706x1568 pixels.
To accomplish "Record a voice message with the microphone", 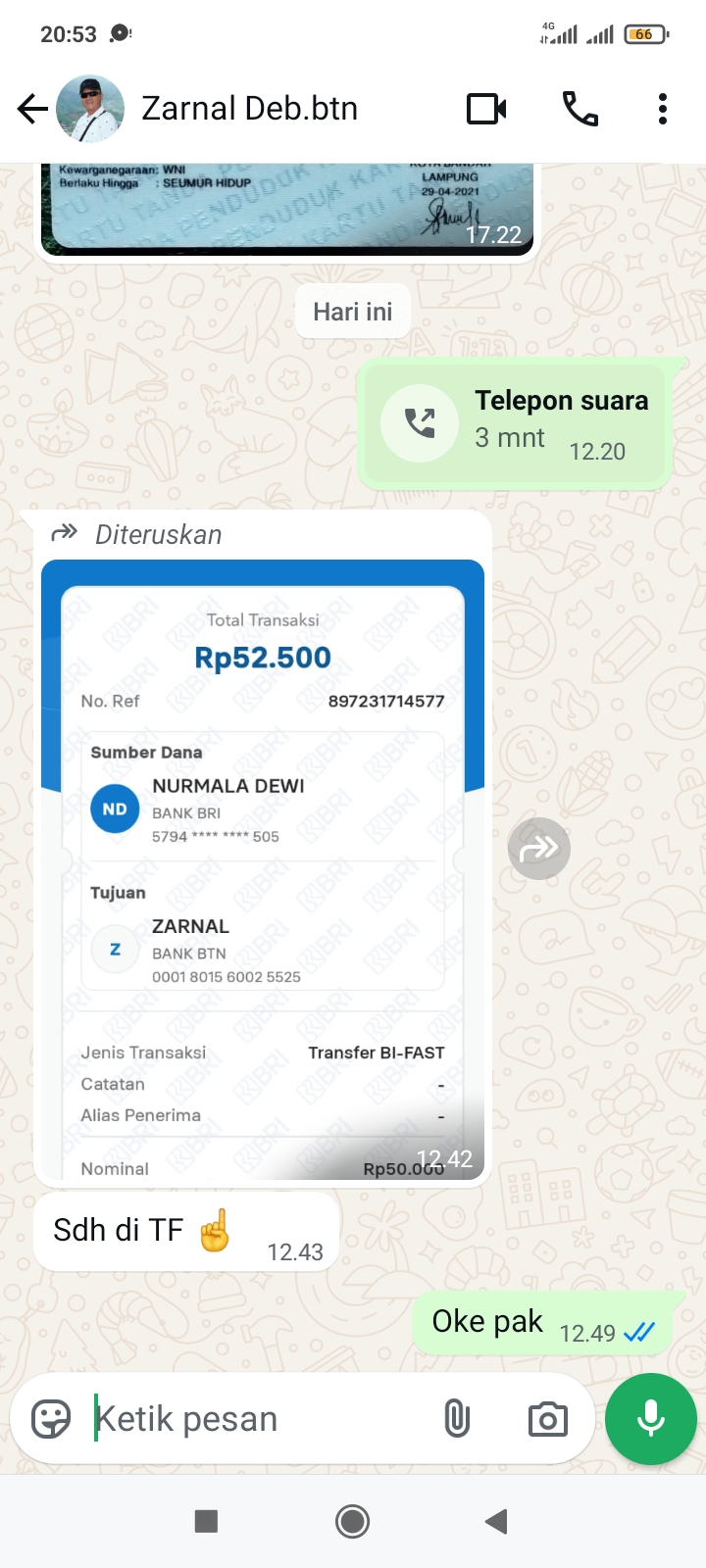I will [x=651, y=1418].
